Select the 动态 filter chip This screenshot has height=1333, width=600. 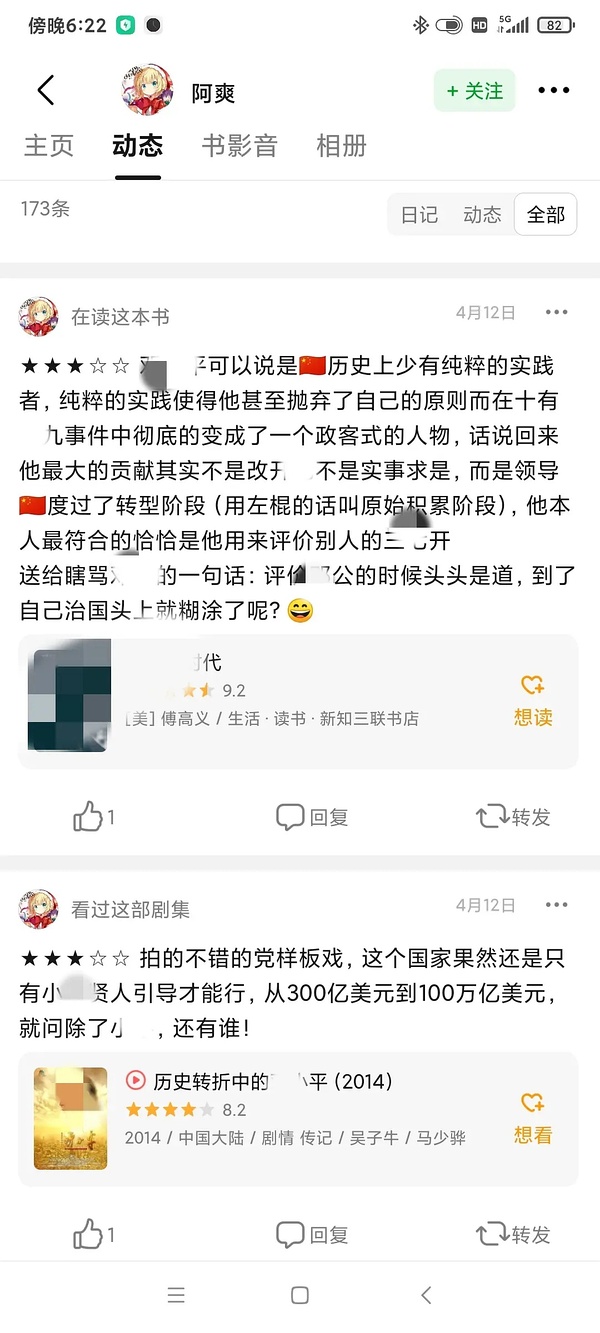tap(482, 214)
